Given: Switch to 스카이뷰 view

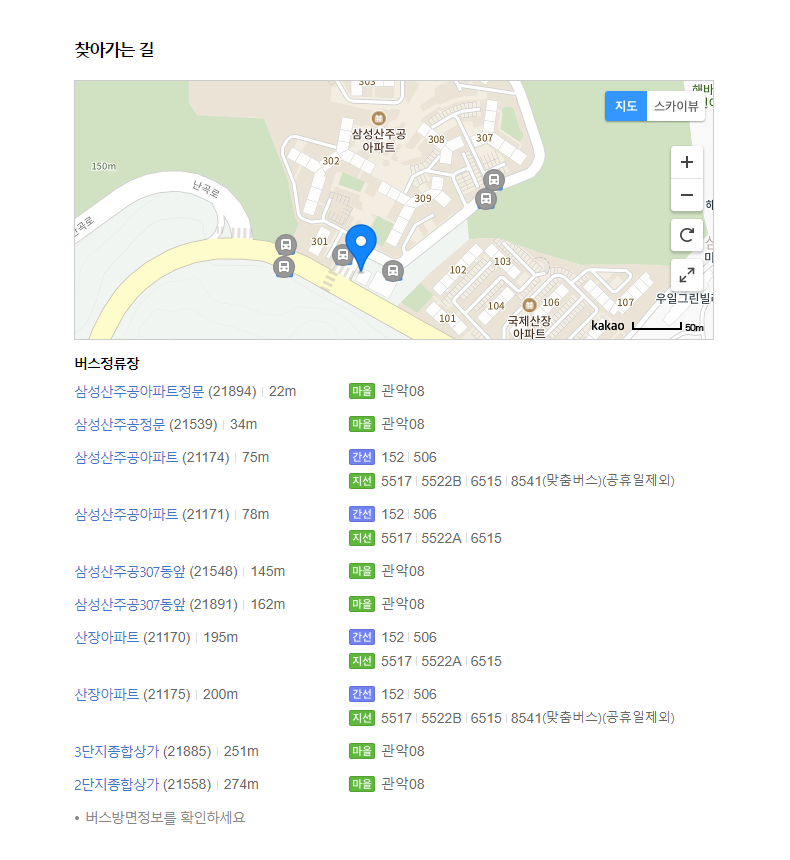Looking at the screenshot, I should pyautogui.click(x=675, y=106).
